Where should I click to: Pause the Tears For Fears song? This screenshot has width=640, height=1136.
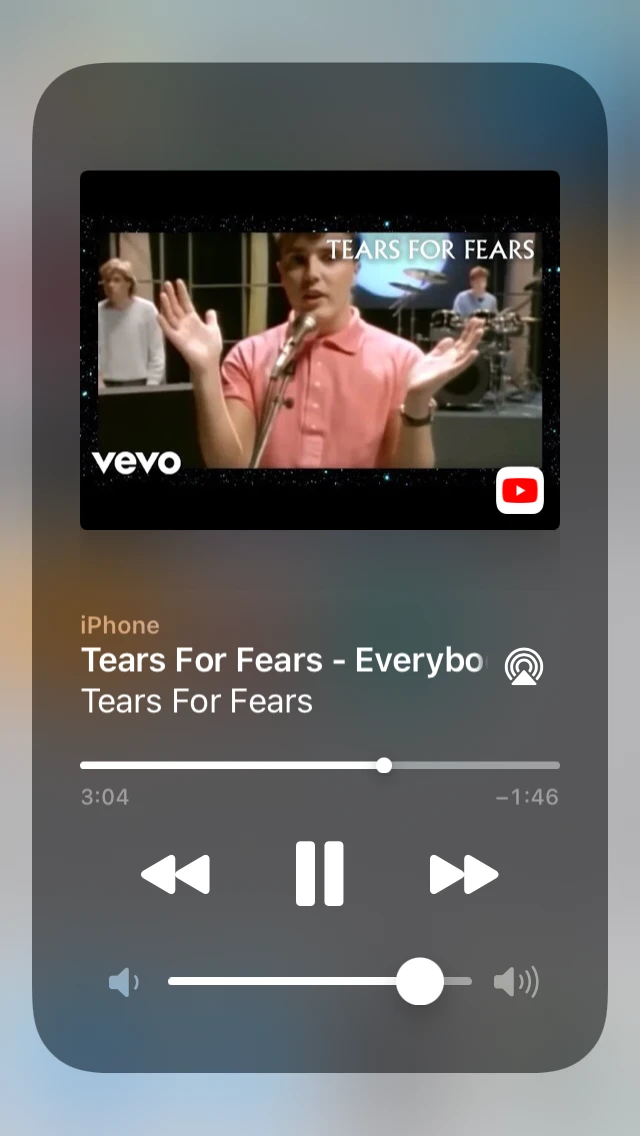click(x=320, y=874)
